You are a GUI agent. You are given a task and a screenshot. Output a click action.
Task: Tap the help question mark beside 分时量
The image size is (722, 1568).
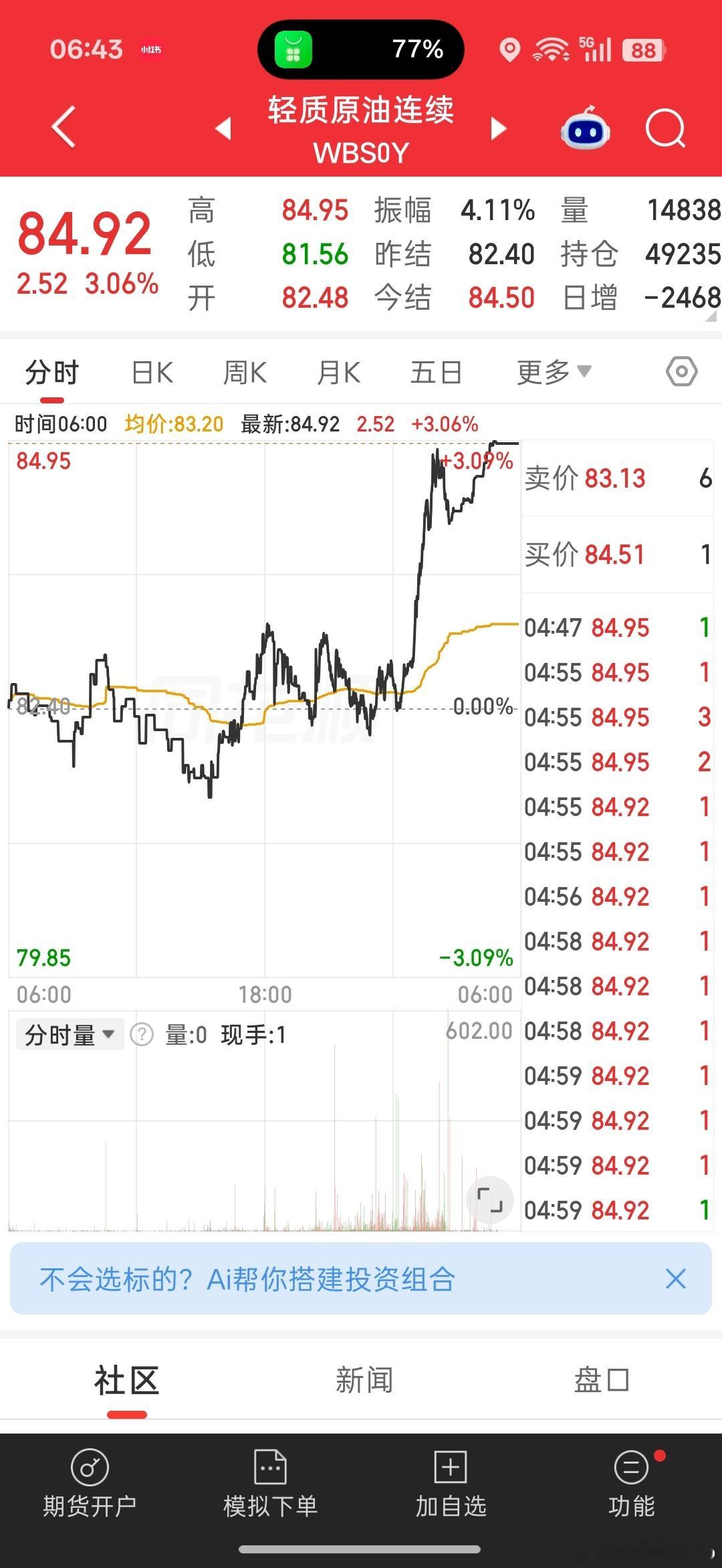tap(142, 1035)
